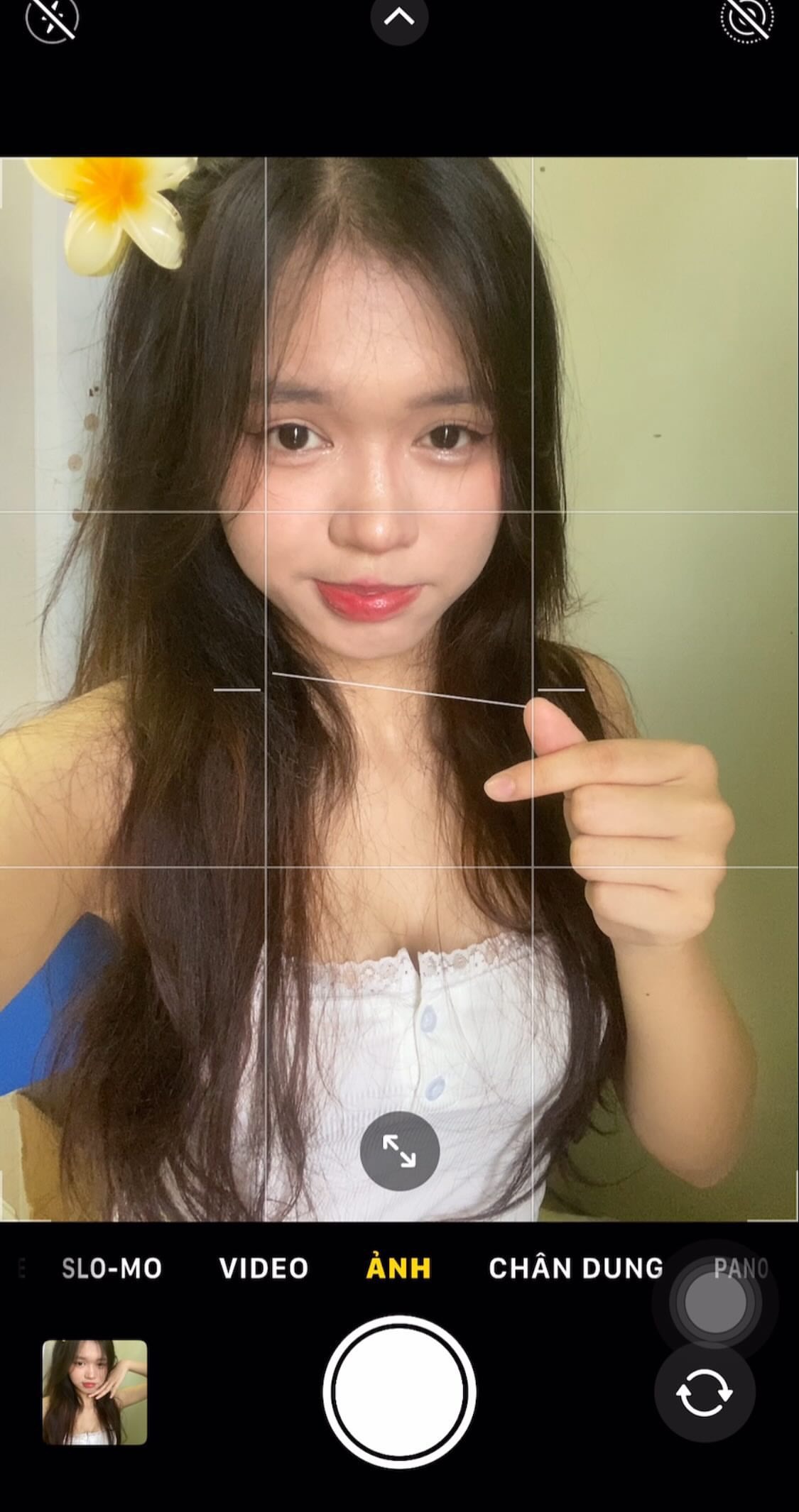Viewport: 799px width, 1512px height.
Task: Tap the AssistiveTouch floating button
Action: (715, 1303)
